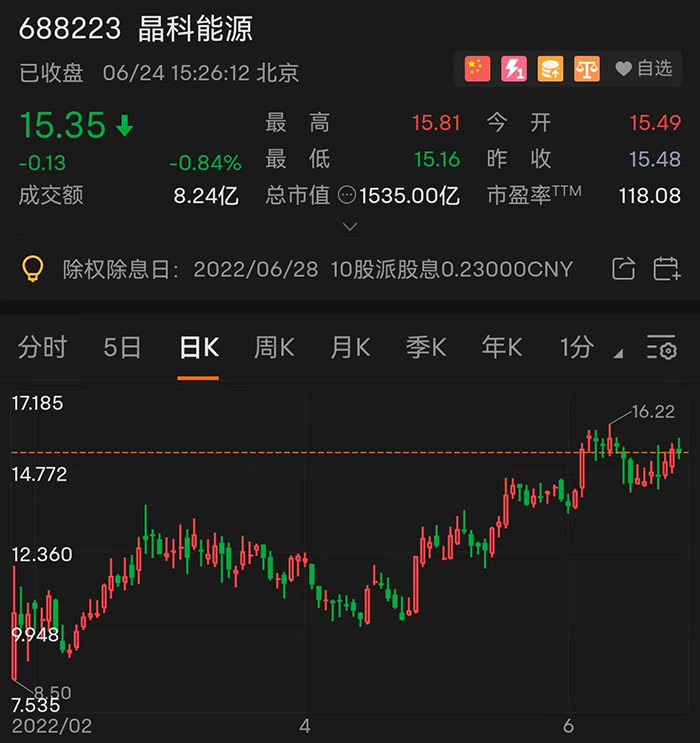Add this stock to 自选 watchlist
700x743 pixels.
643,69
